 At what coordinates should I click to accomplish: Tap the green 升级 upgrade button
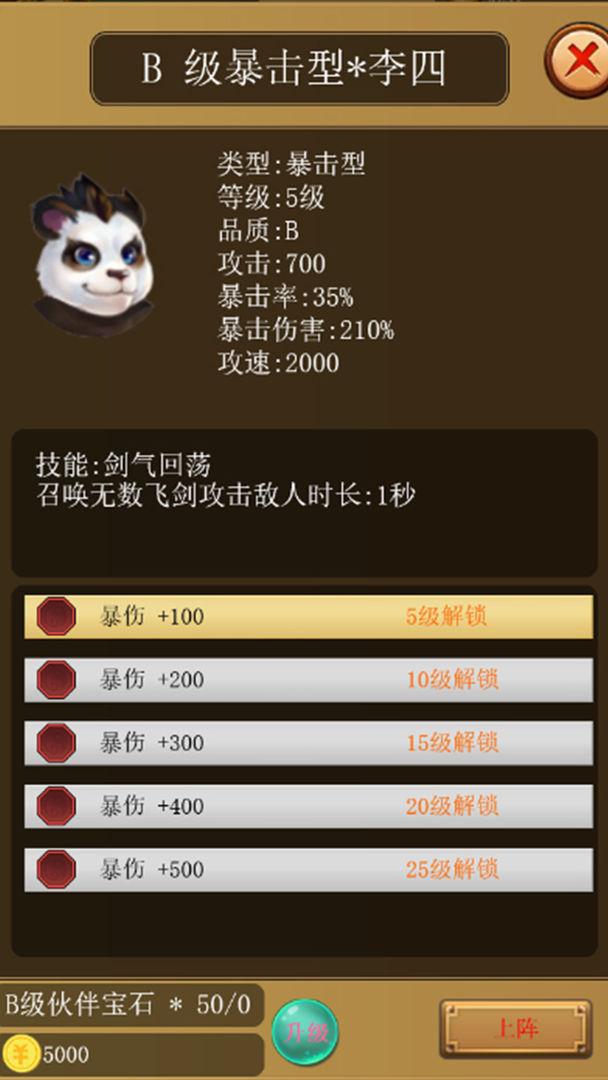click(x=305, y=1031)
